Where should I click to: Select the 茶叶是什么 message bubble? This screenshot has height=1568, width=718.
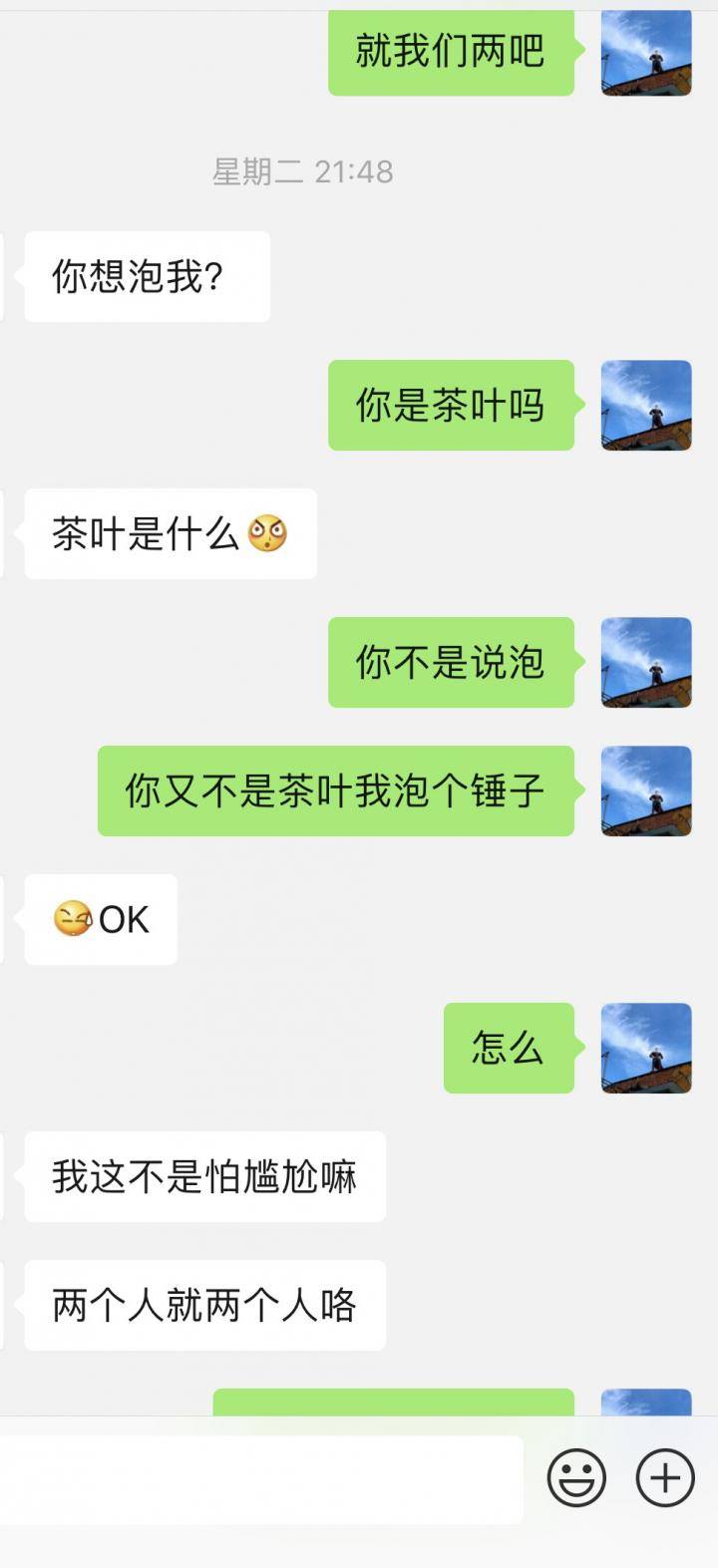[168, 533]
